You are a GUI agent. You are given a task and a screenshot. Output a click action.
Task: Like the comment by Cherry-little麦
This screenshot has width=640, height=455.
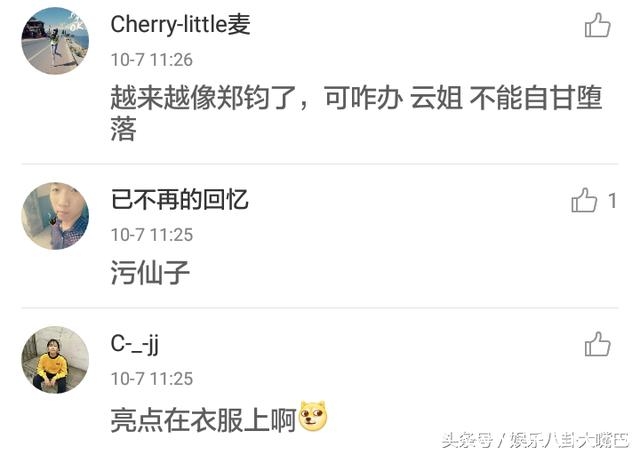(598, 26)
